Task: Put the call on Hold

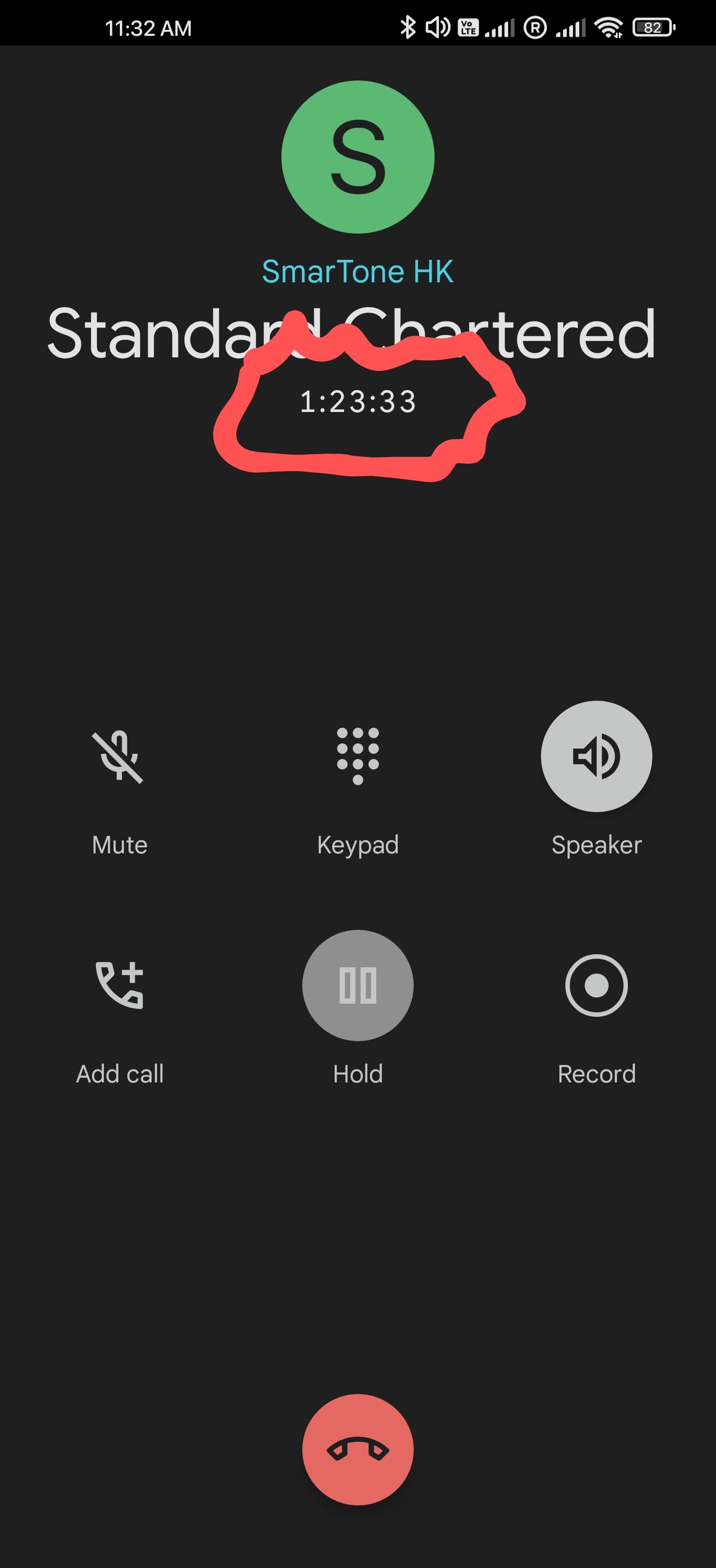Action: point(358,986)
